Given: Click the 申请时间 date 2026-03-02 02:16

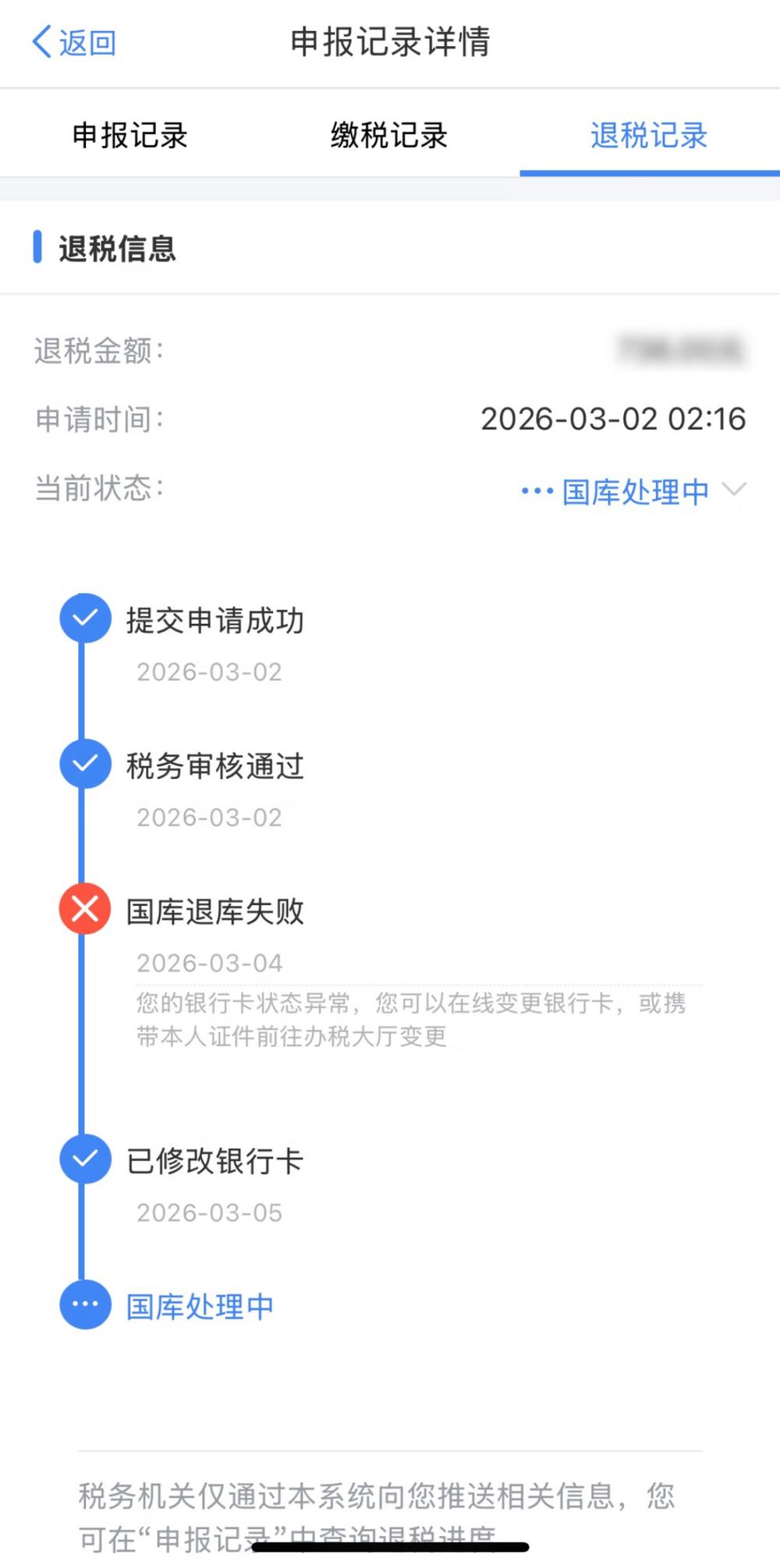Looking at the screenshot, I should tap(615, 418).
